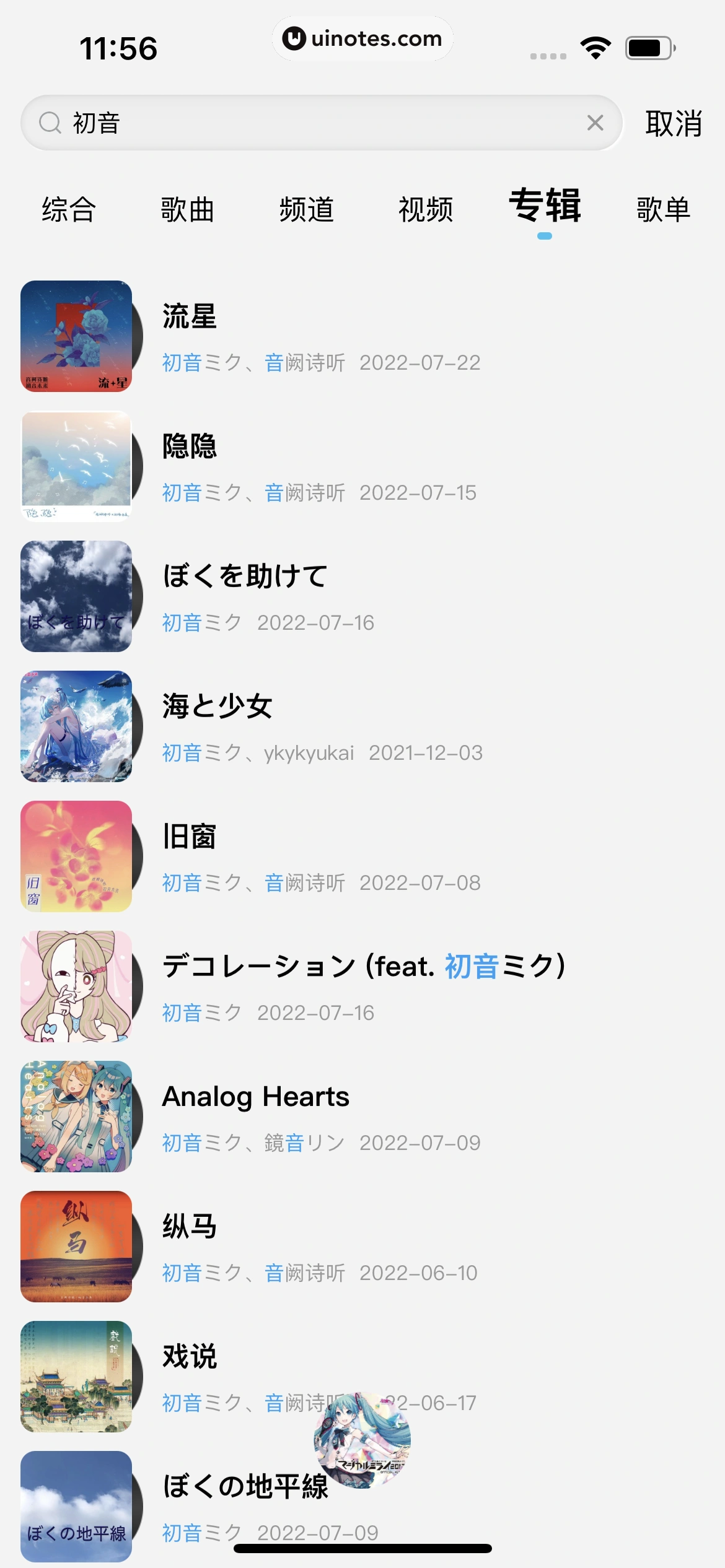The height and width of the screenshot is (1568, 725).
Task: Select the 综合 tab
Action: pyautogui.click(x=67, y=211)
